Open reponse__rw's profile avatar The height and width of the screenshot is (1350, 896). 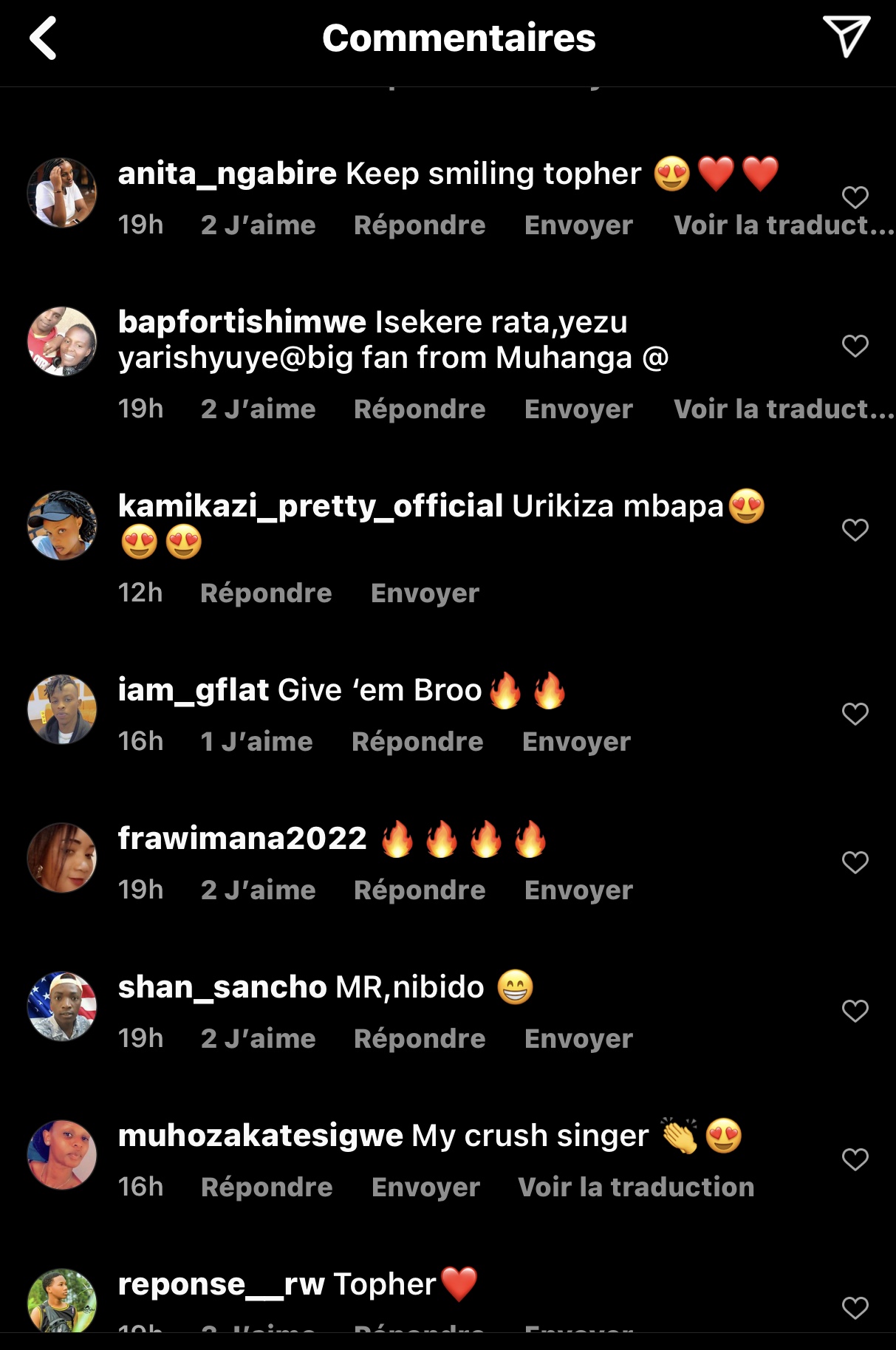[62, 1302]
